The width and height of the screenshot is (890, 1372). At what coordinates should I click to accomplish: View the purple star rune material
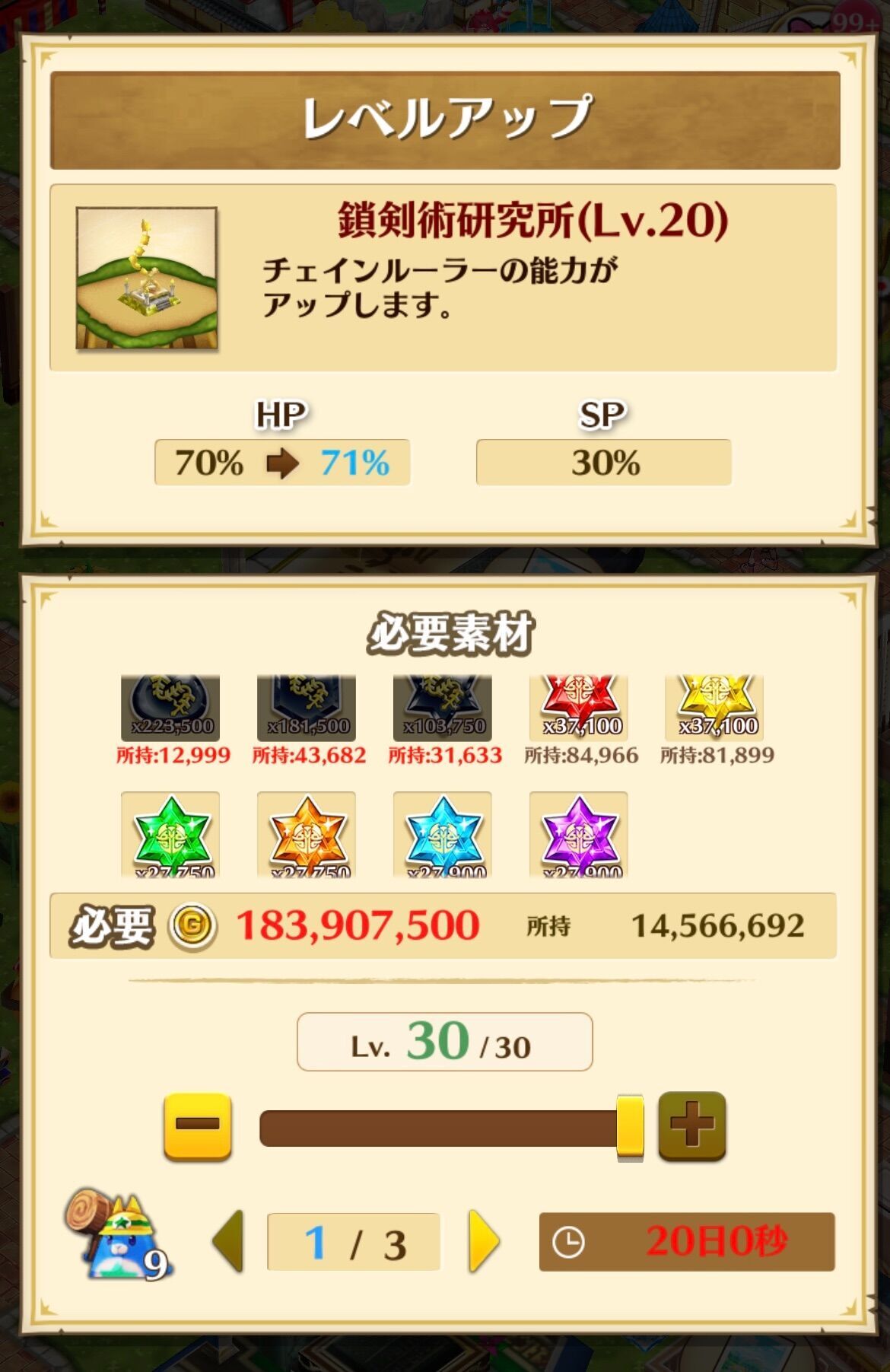[579, 836]
